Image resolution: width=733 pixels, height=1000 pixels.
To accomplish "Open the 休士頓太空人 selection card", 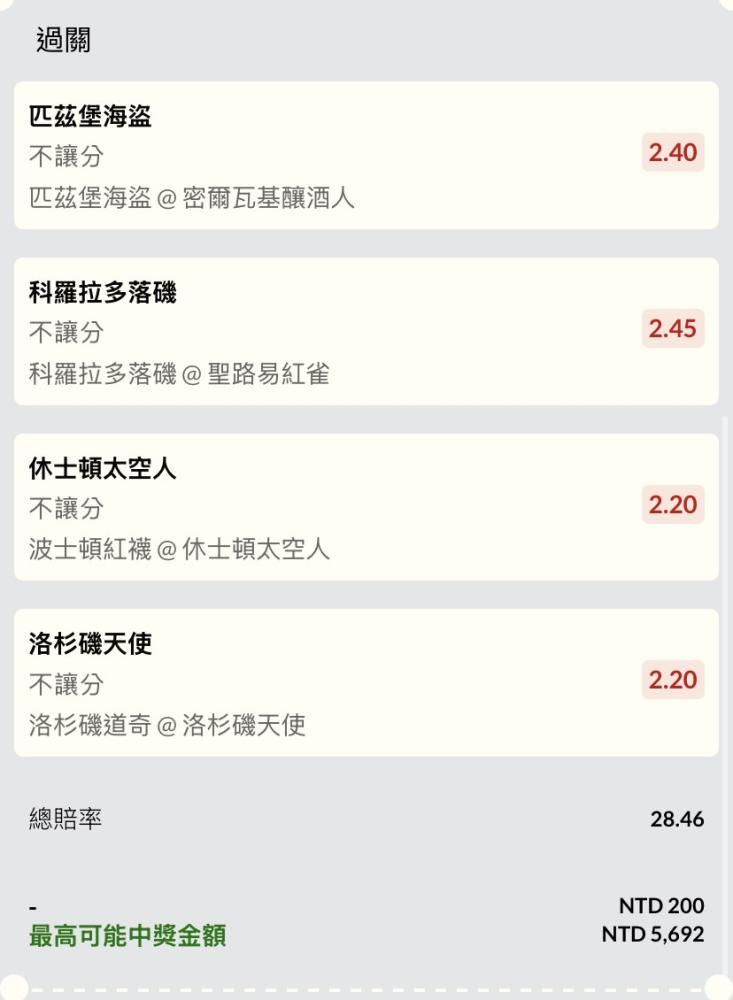I will tap(366, 507).
